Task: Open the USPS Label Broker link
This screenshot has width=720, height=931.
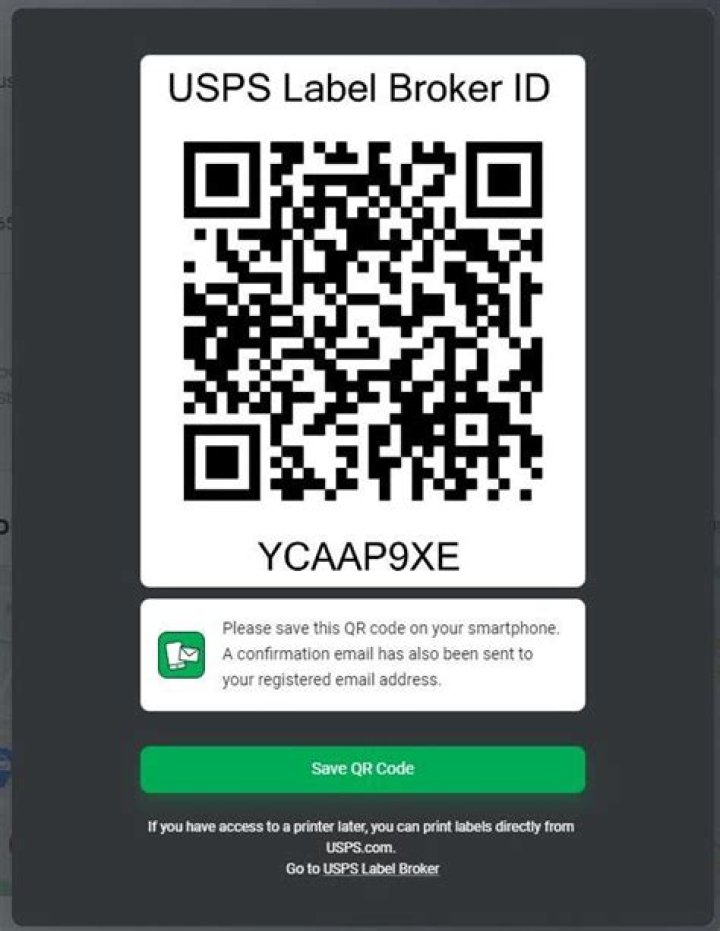Action: pyautogui.click(x=381, y=869)
